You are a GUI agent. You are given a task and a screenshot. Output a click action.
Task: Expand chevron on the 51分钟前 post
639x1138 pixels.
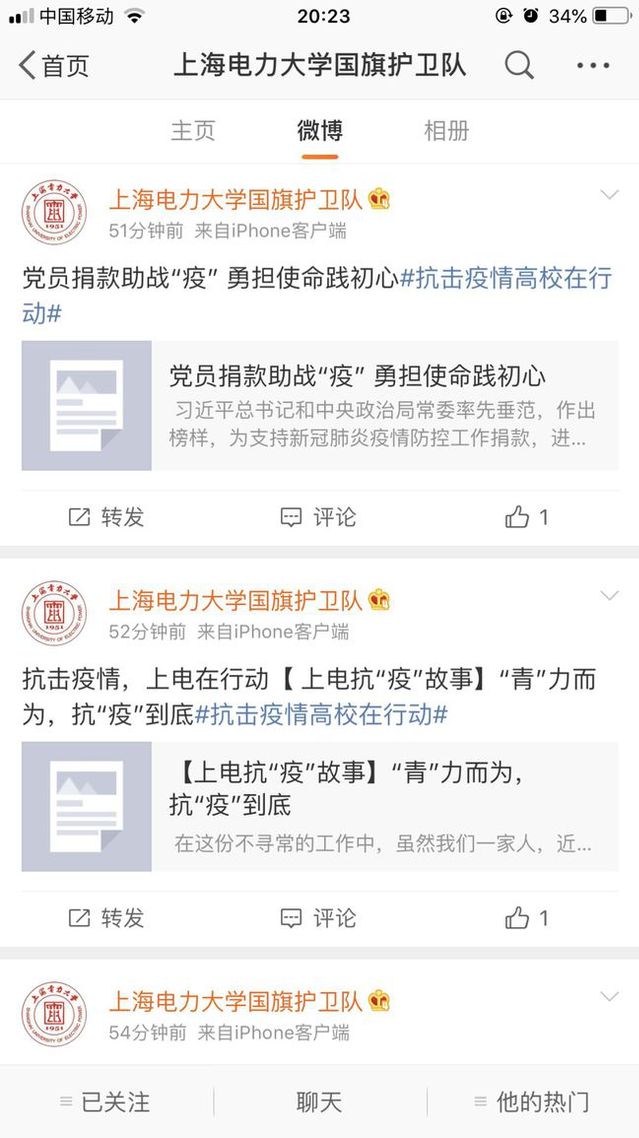pyautogui.click(x=609, y=195)
